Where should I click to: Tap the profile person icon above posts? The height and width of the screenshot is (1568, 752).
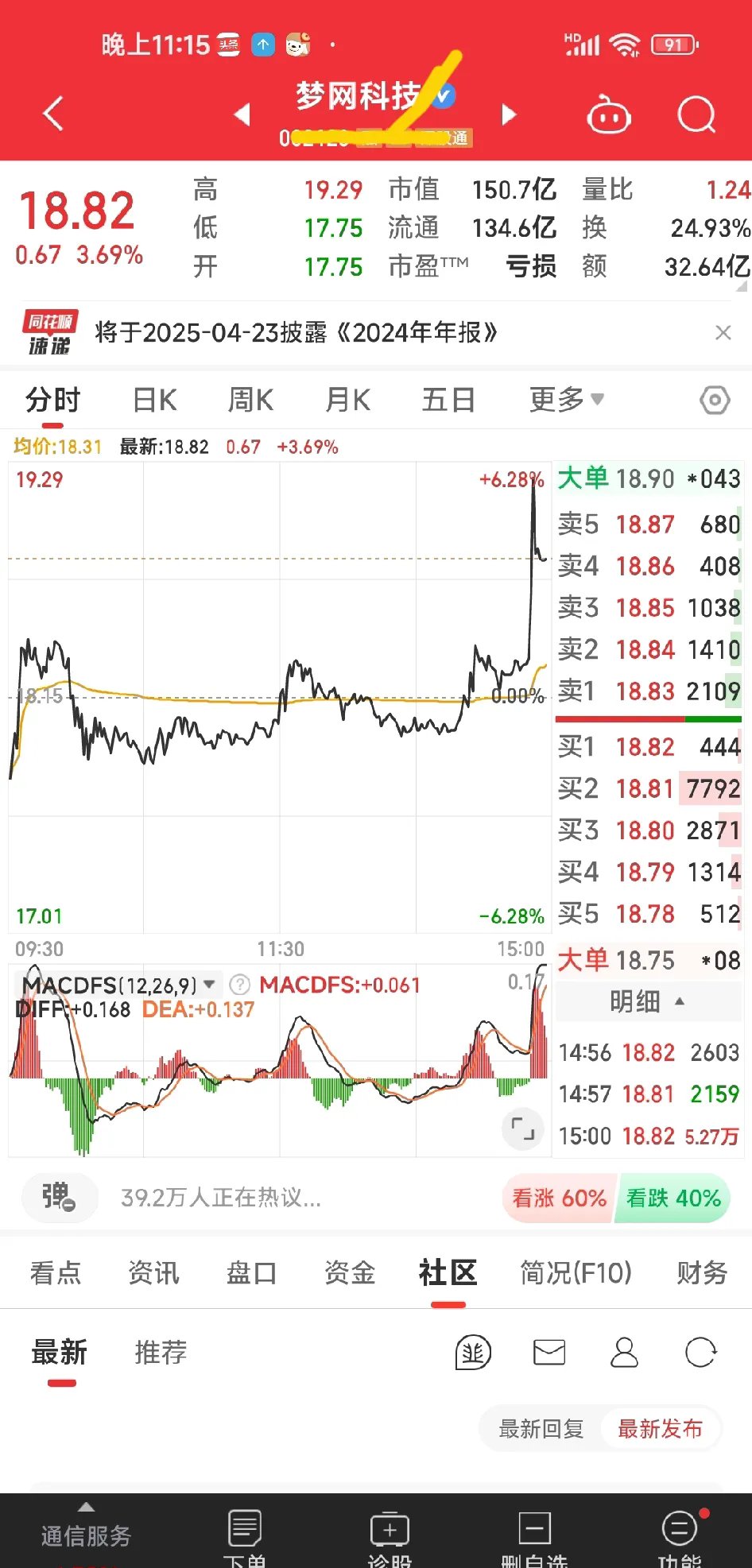pos(624,1353)
